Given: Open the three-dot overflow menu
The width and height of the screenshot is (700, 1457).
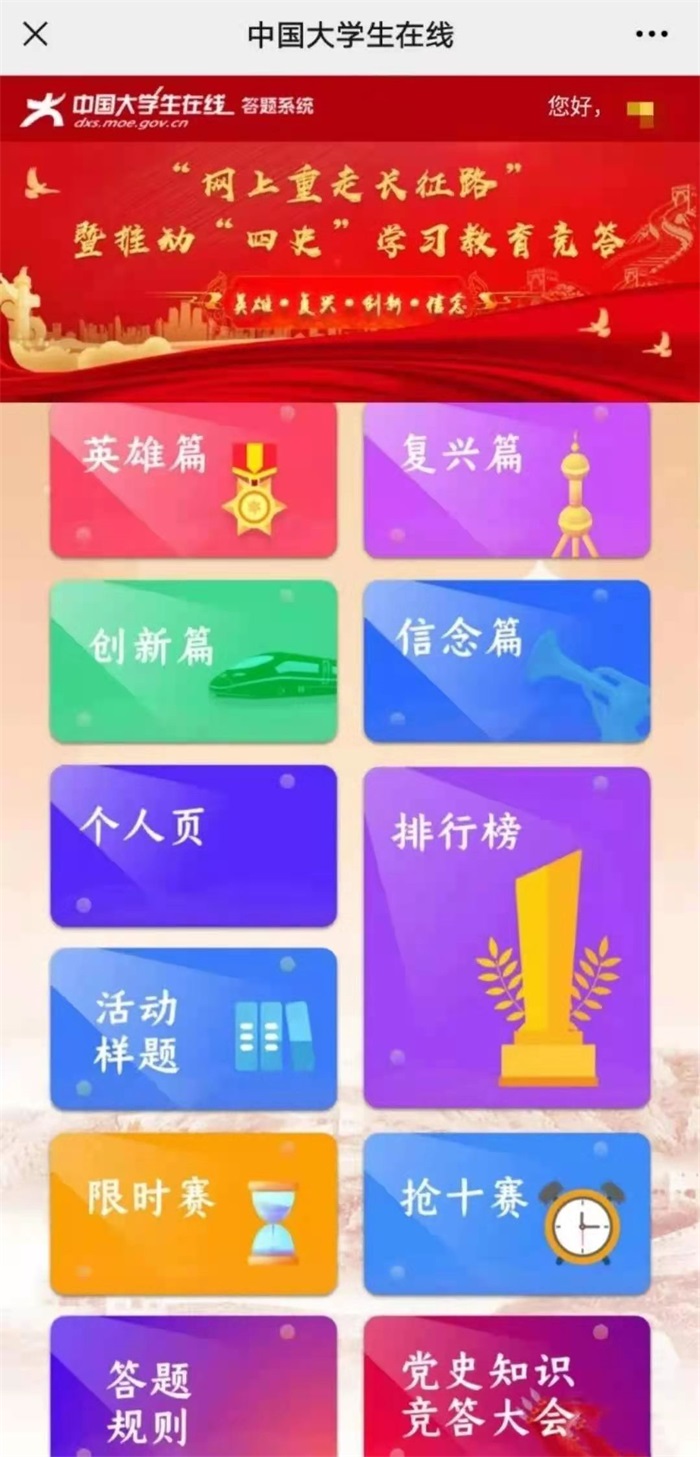Looking at the screenshot, I should pyautogui.click(x=651, y=35).
